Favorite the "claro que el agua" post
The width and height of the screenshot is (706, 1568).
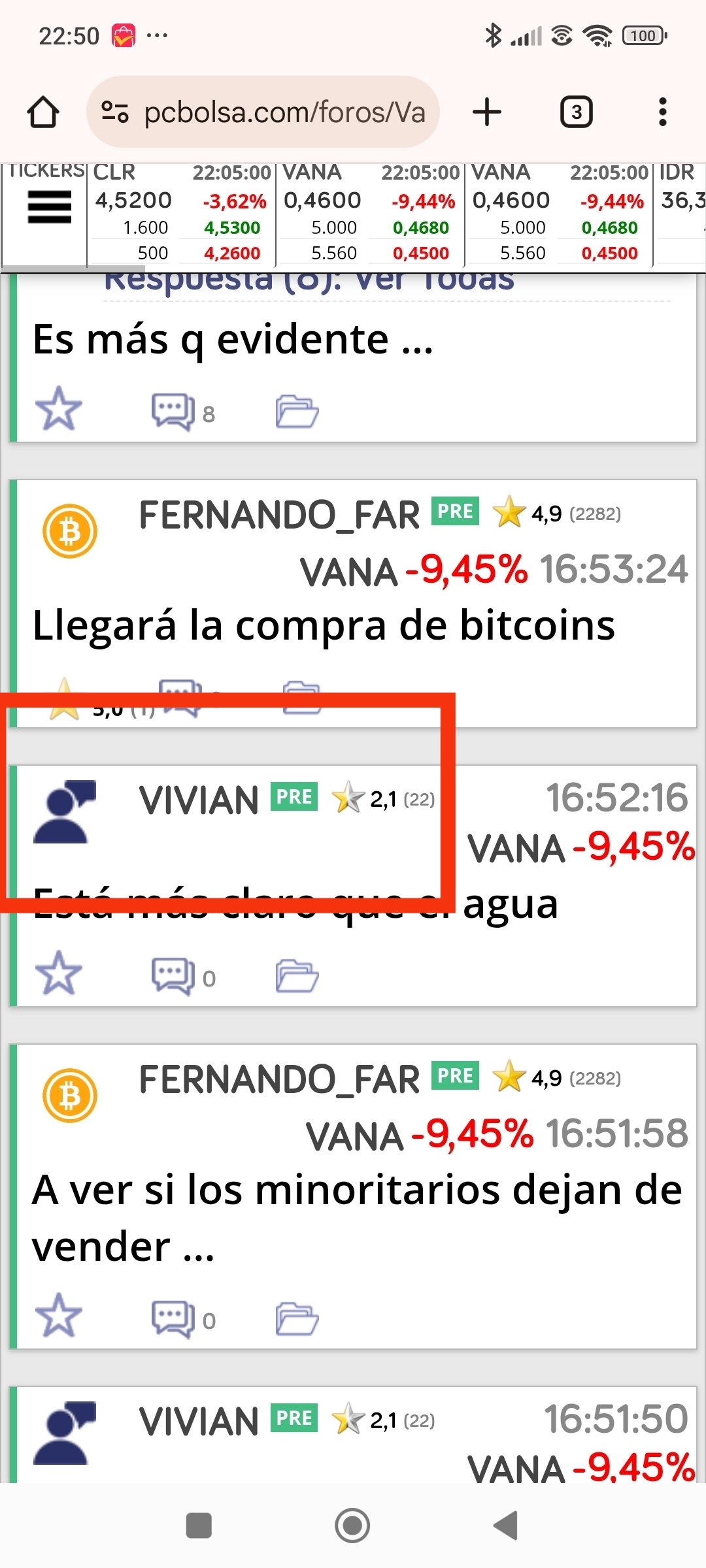pos(59,973)
